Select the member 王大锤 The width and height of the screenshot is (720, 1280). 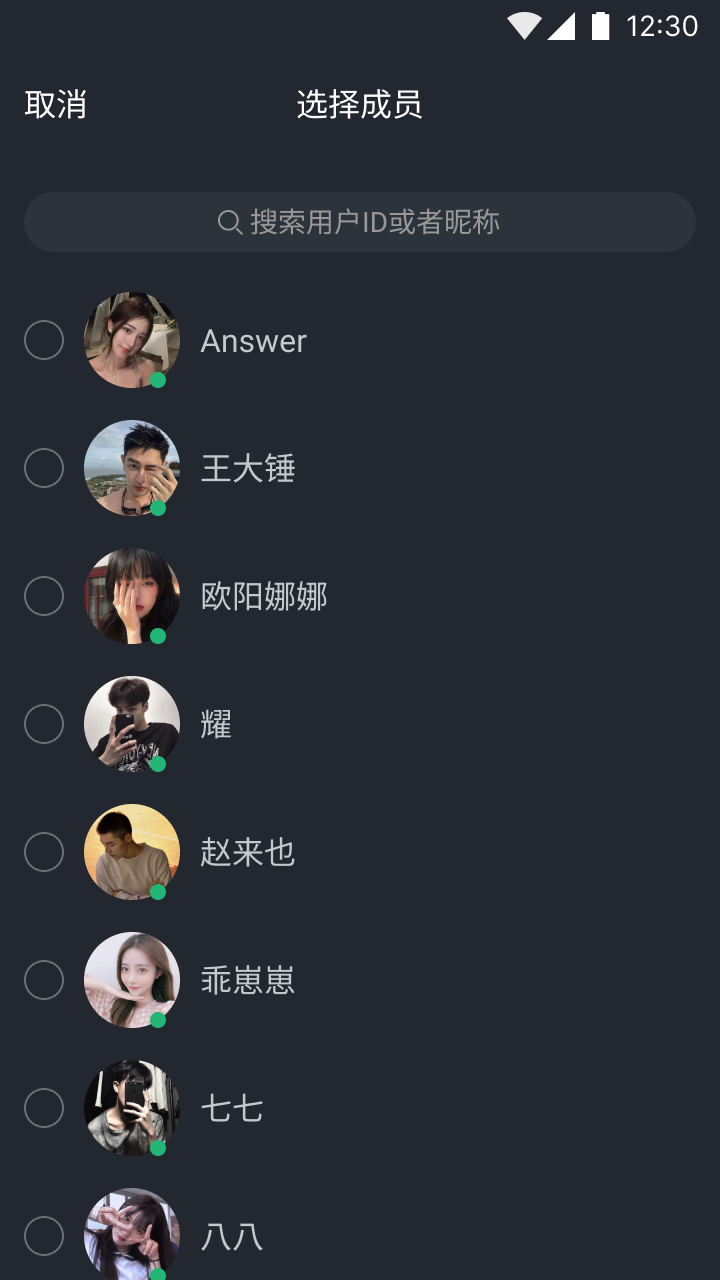coord(44,468)
